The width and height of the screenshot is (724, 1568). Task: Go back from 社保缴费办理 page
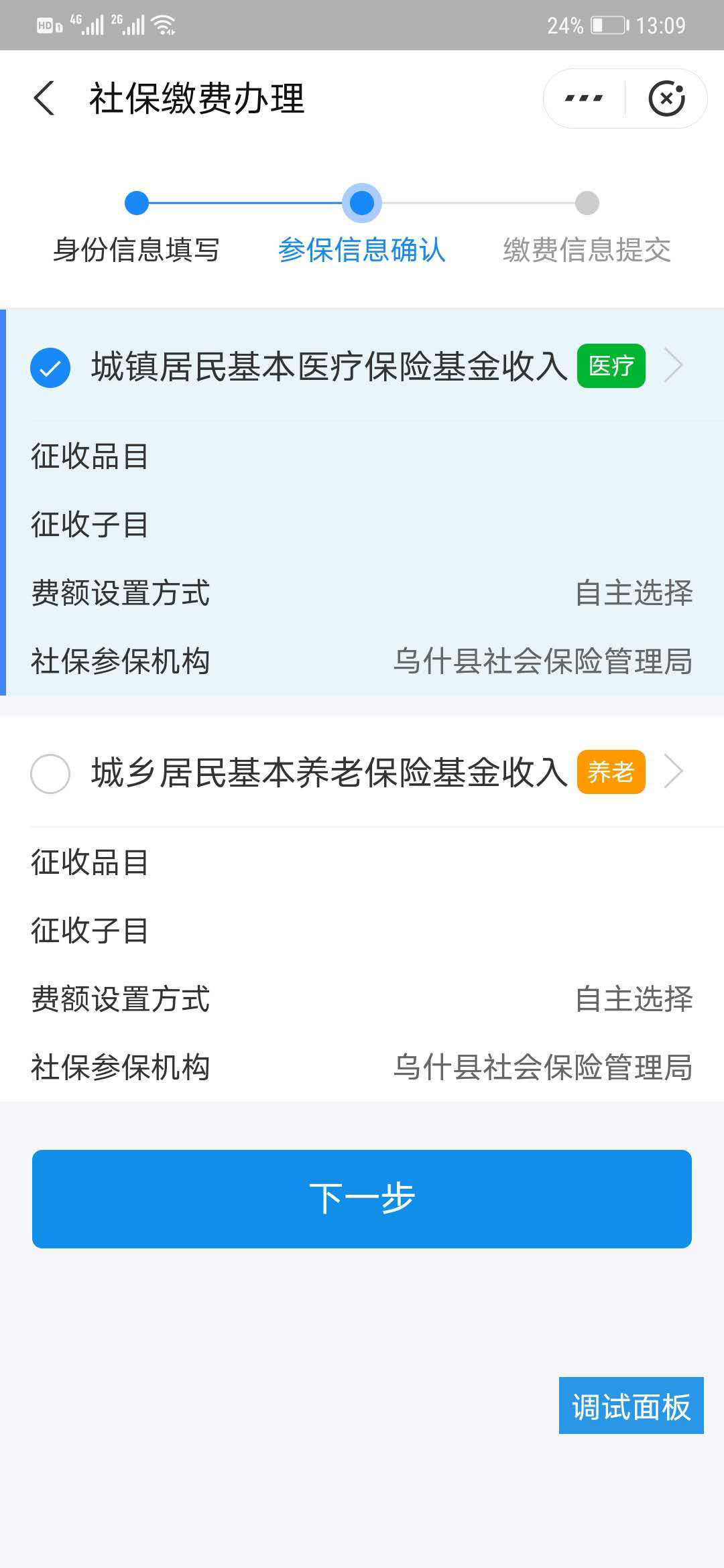coord(44,99)
